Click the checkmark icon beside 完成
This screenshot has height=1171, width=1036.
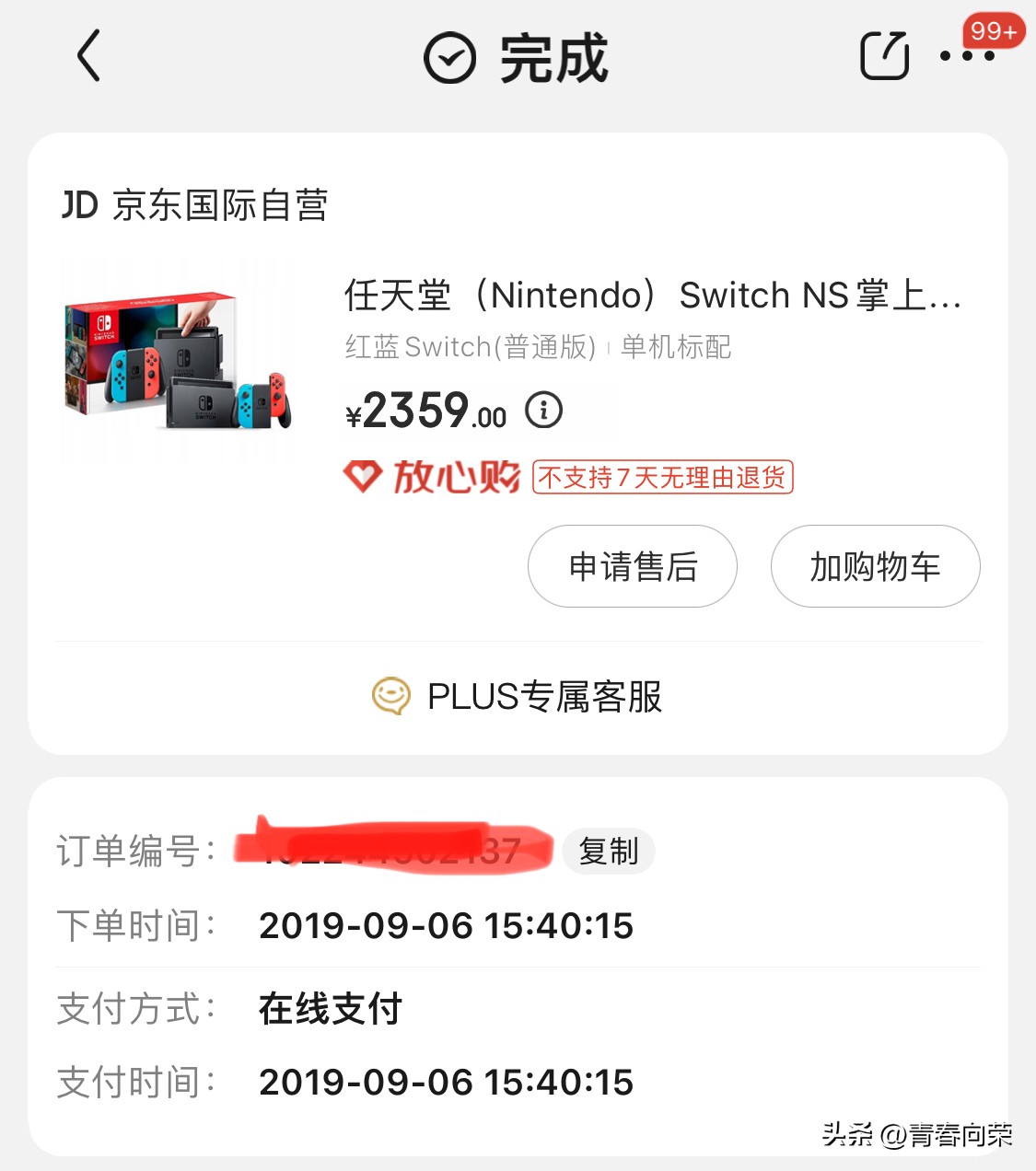click(x=448, y=57)
